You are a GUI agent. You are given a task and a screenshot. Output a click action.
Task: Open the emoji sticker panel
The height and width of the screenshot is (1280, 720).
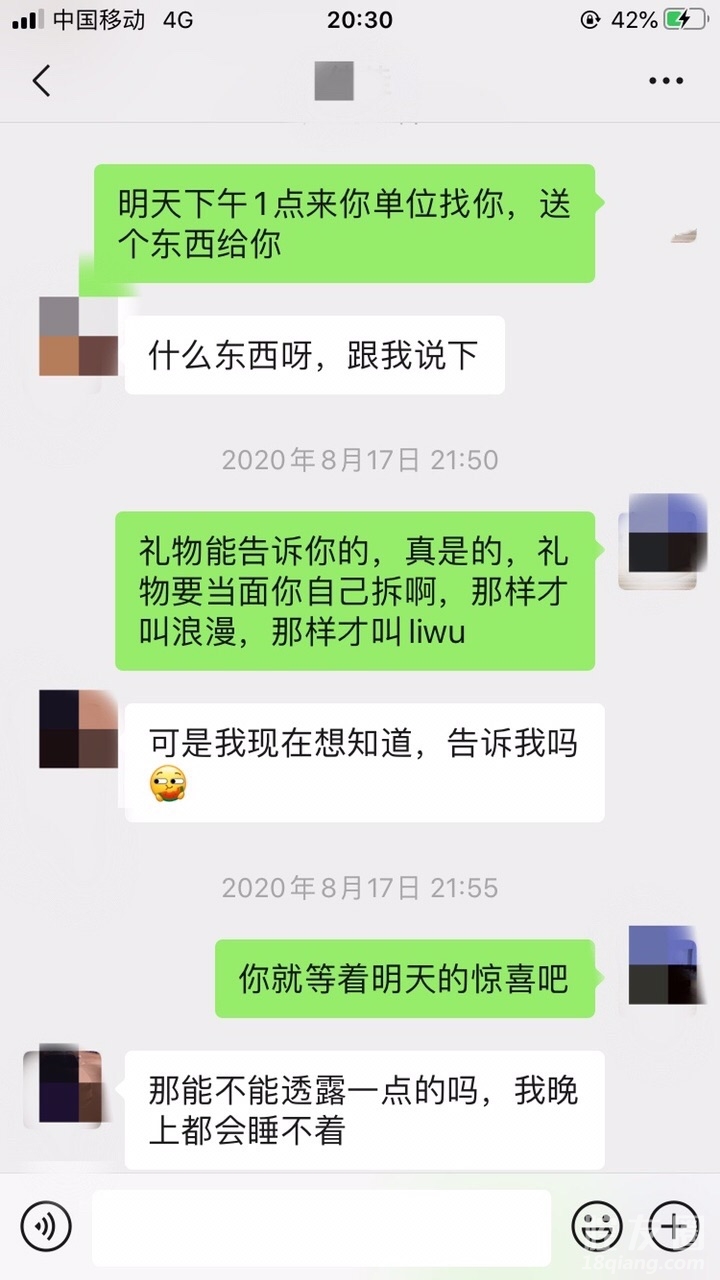coord(596,1225)
